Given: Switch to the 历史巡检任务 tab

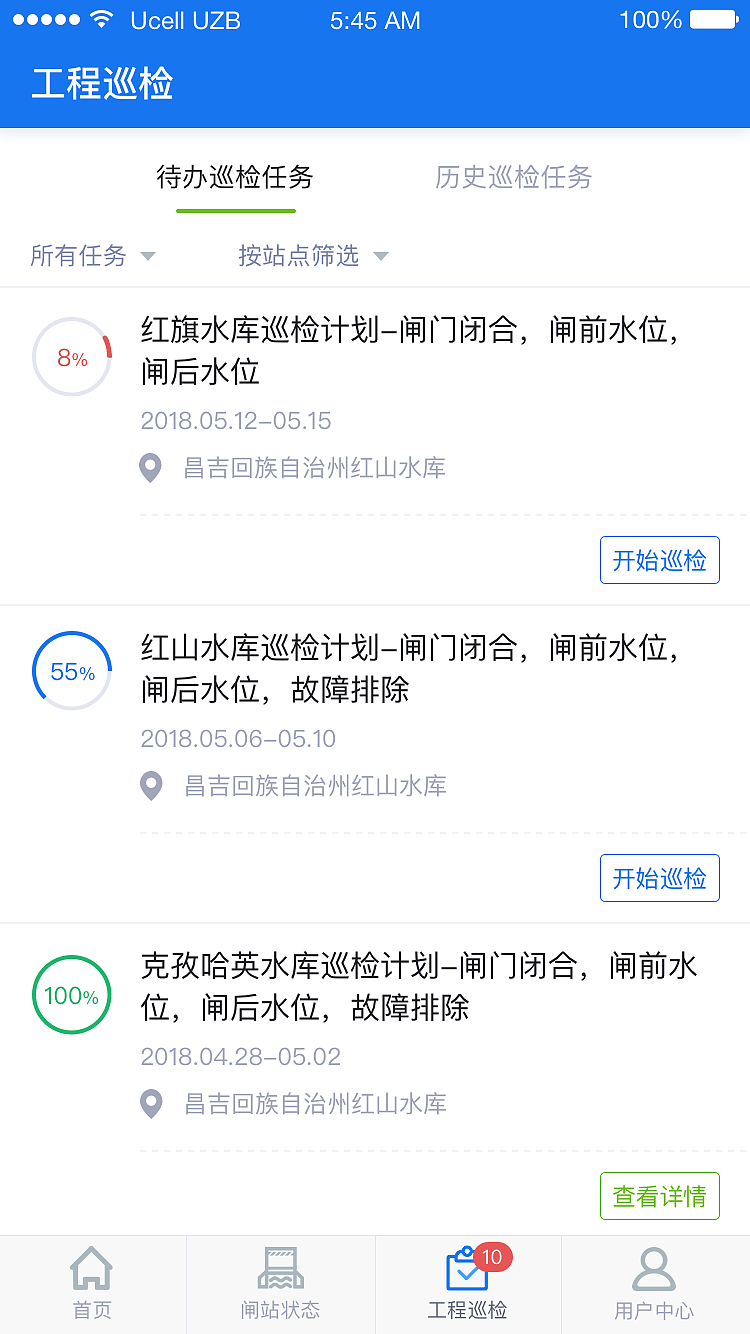Looking at the screenshot, I should tap(513, 177).
